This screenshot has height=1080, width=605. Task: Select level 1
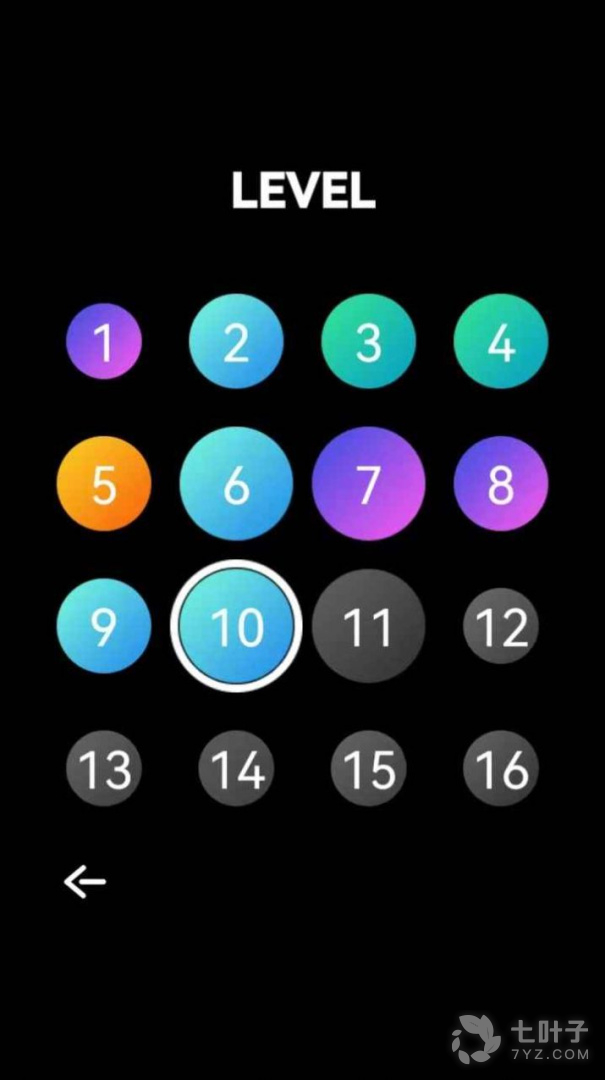point(104,342)
